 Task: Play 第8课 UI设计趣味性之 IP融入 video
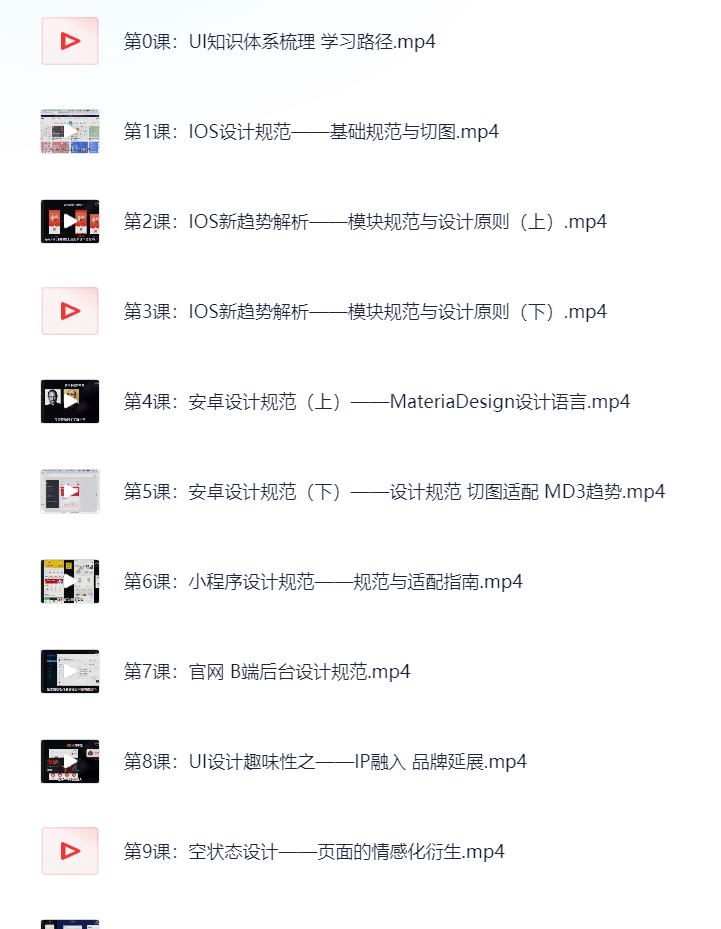70,761
